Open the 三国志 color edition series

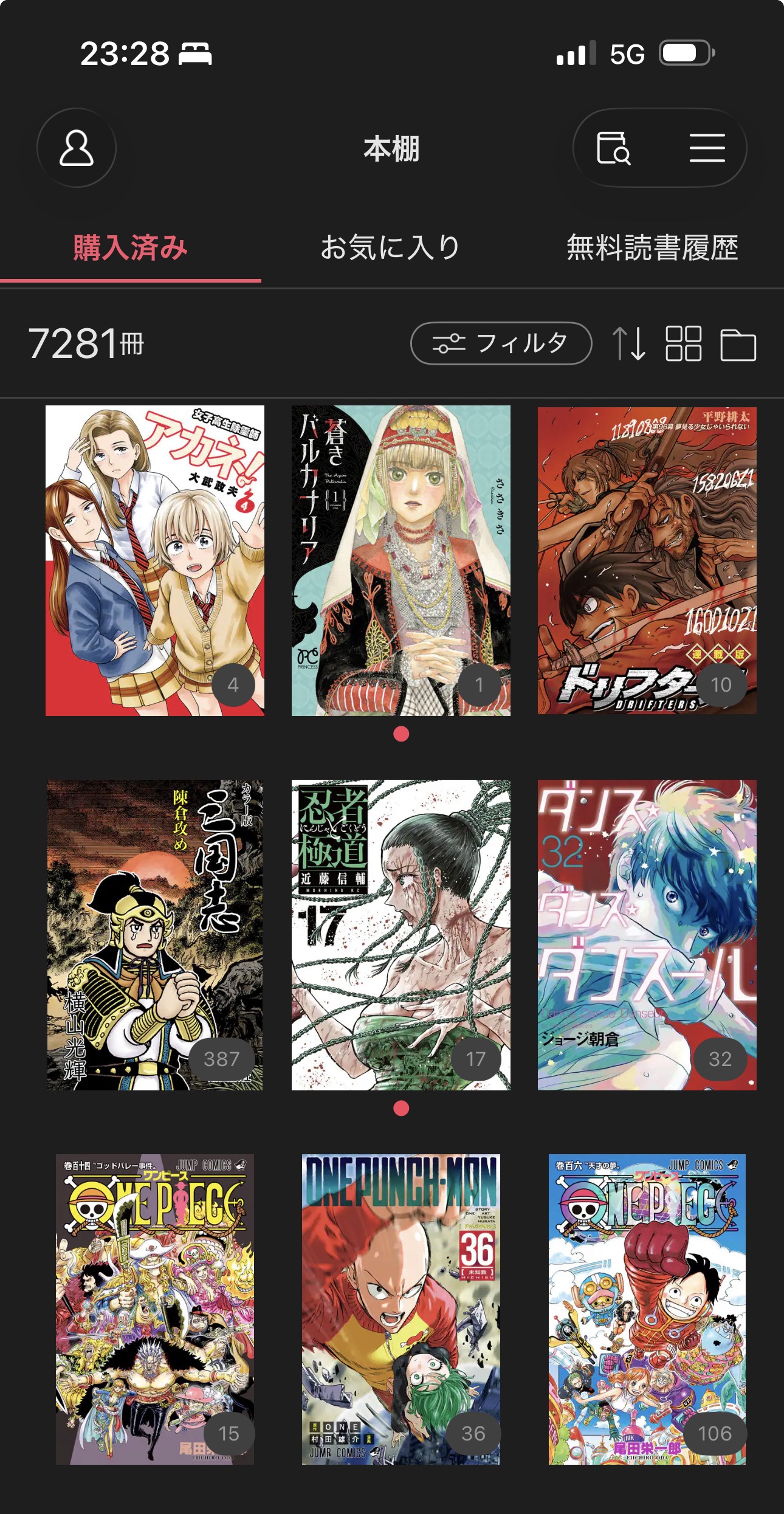pyautogui.click(x=155, y=935)
